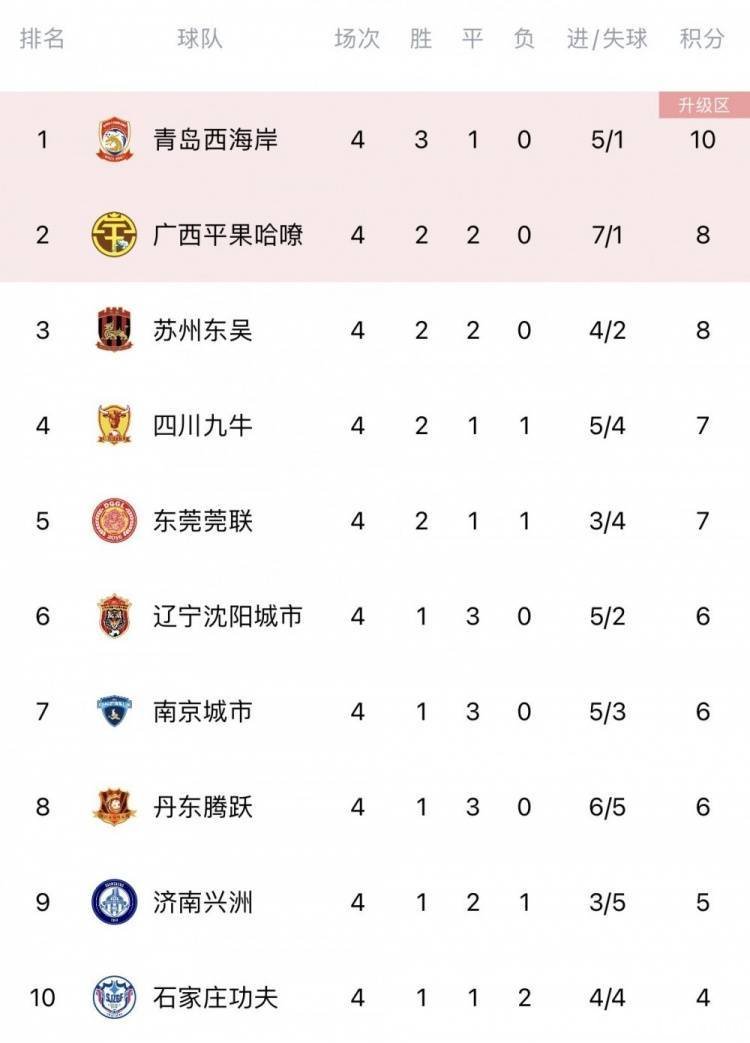The image size is (750, 1043).
Task: Select the 苏州东吴 row
Action: point(202,330)
